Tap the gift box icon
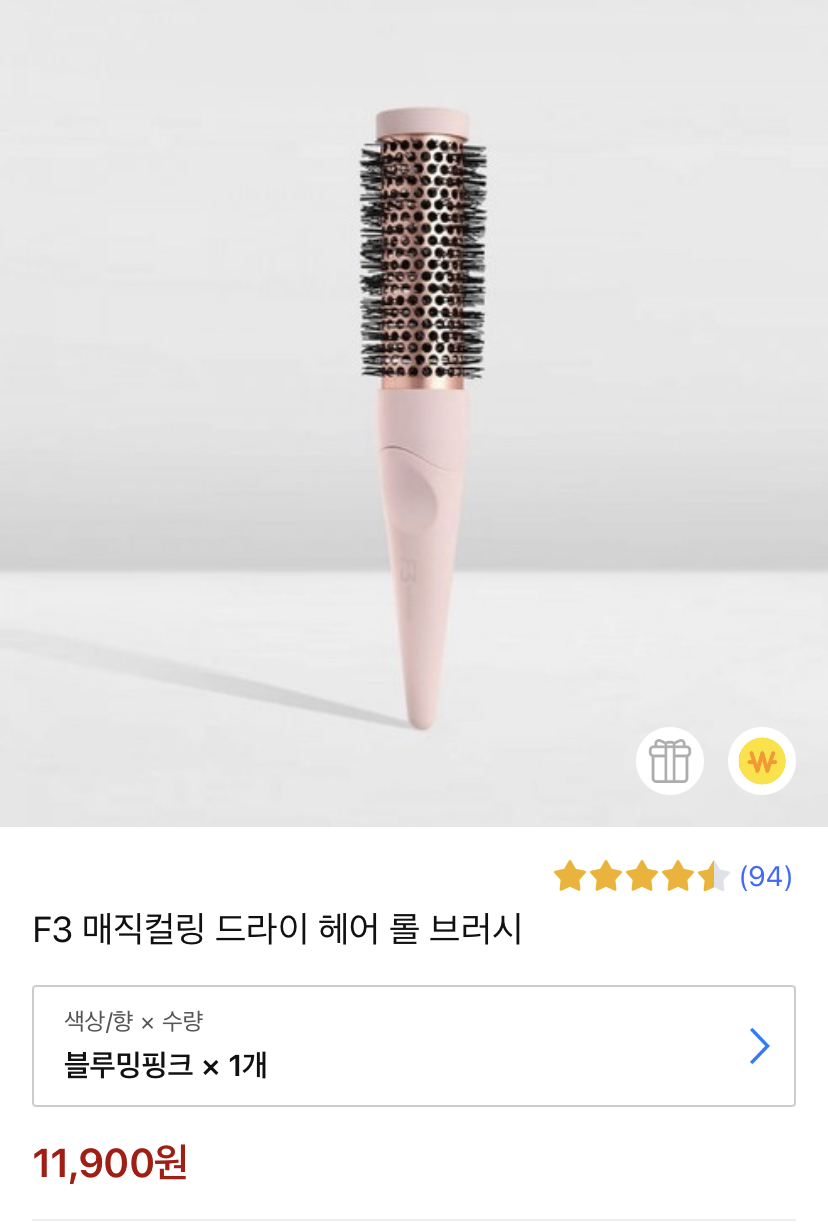The height and width of the screenshot is (1227, 828). (x=670, y=762)
